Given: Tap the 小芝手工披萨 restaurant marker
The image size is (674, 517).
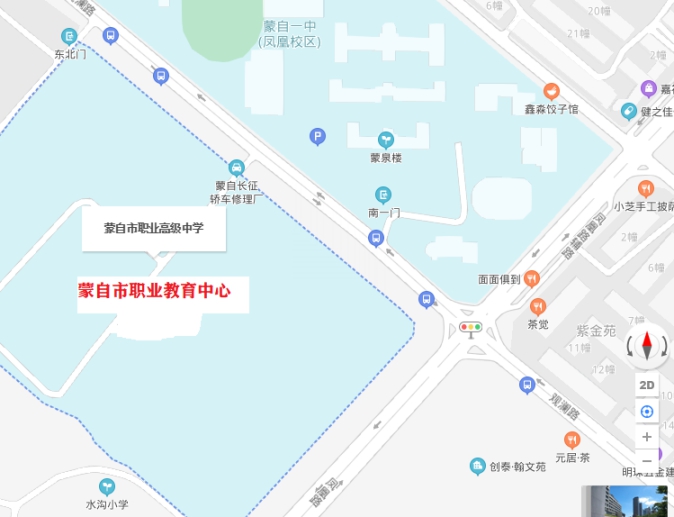Looking at the screenshot, I should (646, 189).
